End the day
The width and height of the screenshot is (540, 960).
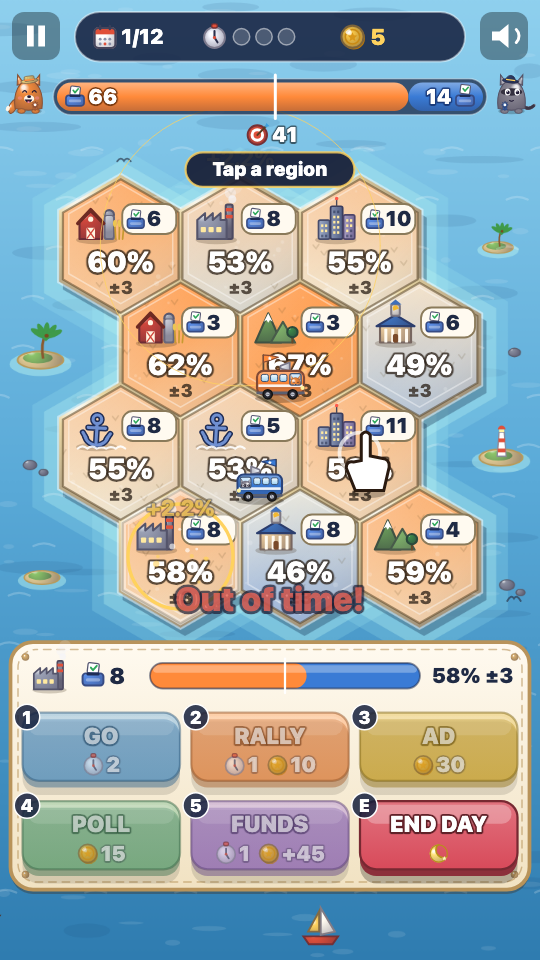pos(438,836)
